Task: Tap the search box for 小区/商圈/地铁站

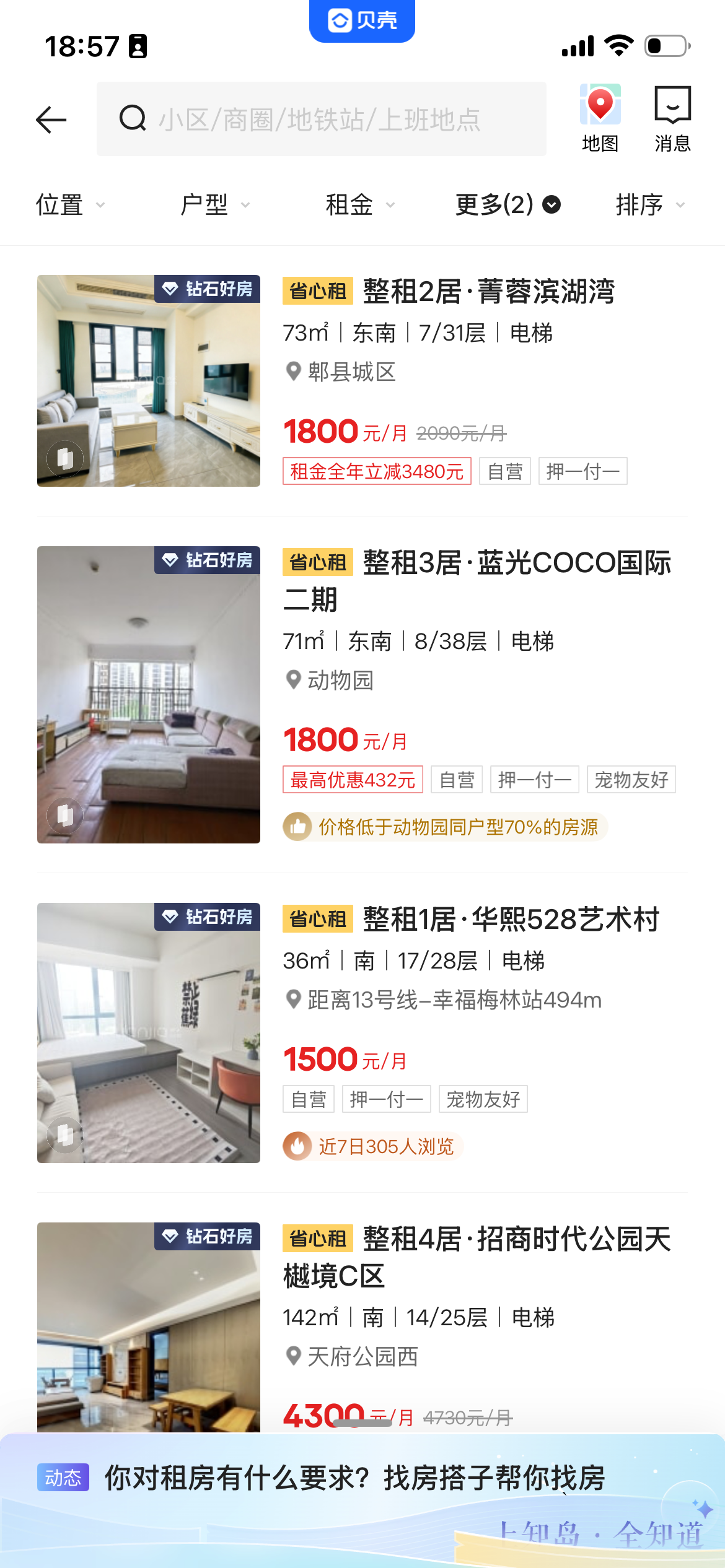Action: click(321, 119)
